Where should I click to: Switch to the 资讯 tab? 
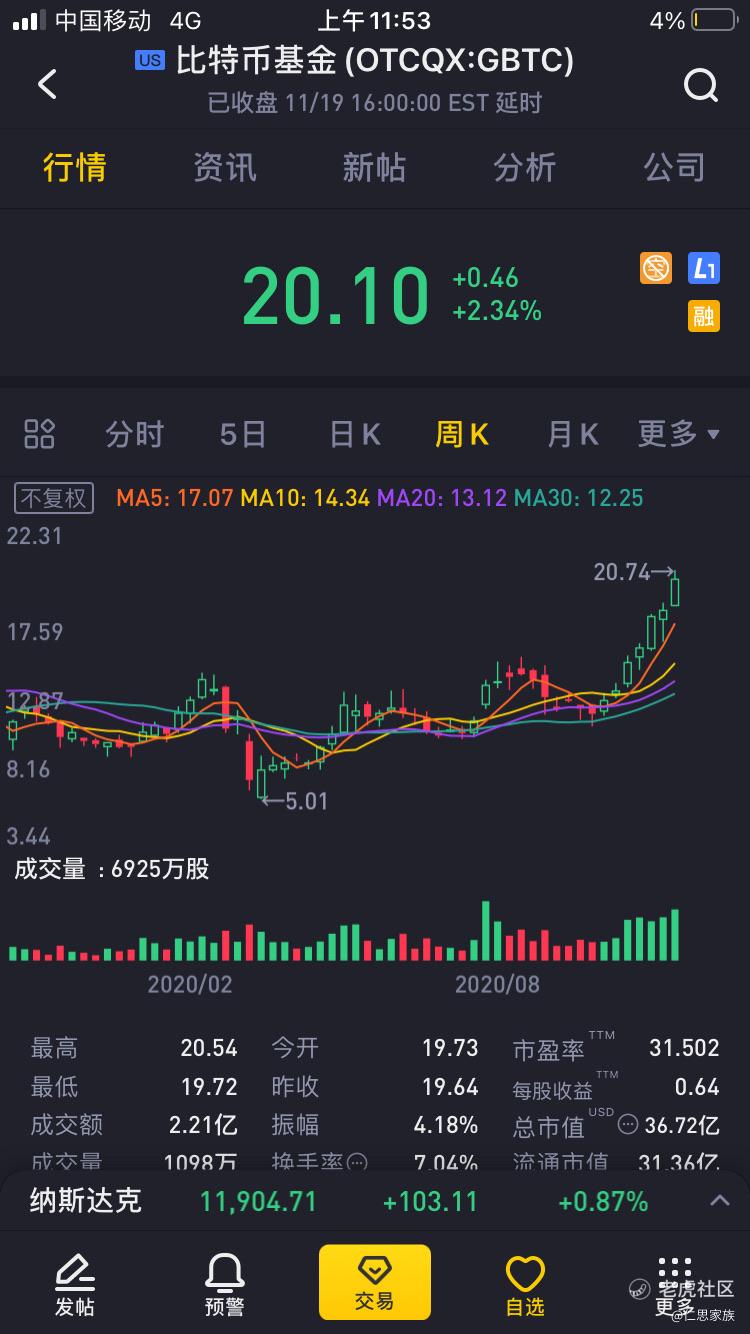click(x=224, y=167)
